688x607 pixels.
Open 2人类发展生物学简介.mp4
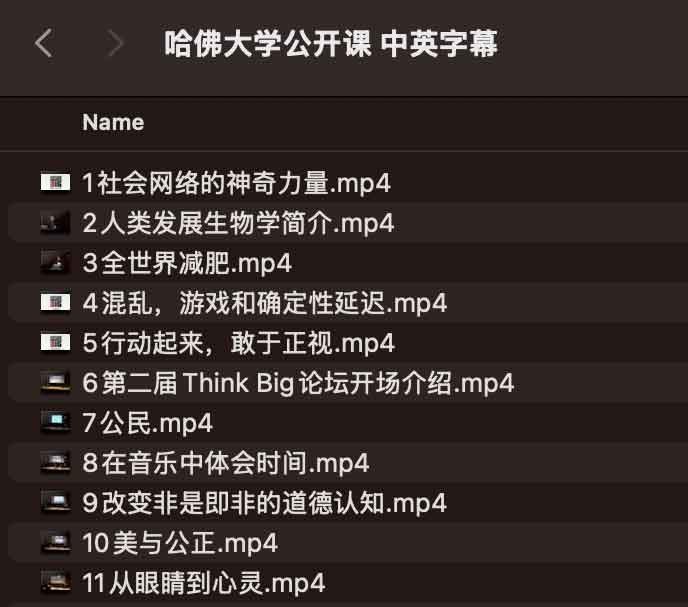tap(238, 223)
